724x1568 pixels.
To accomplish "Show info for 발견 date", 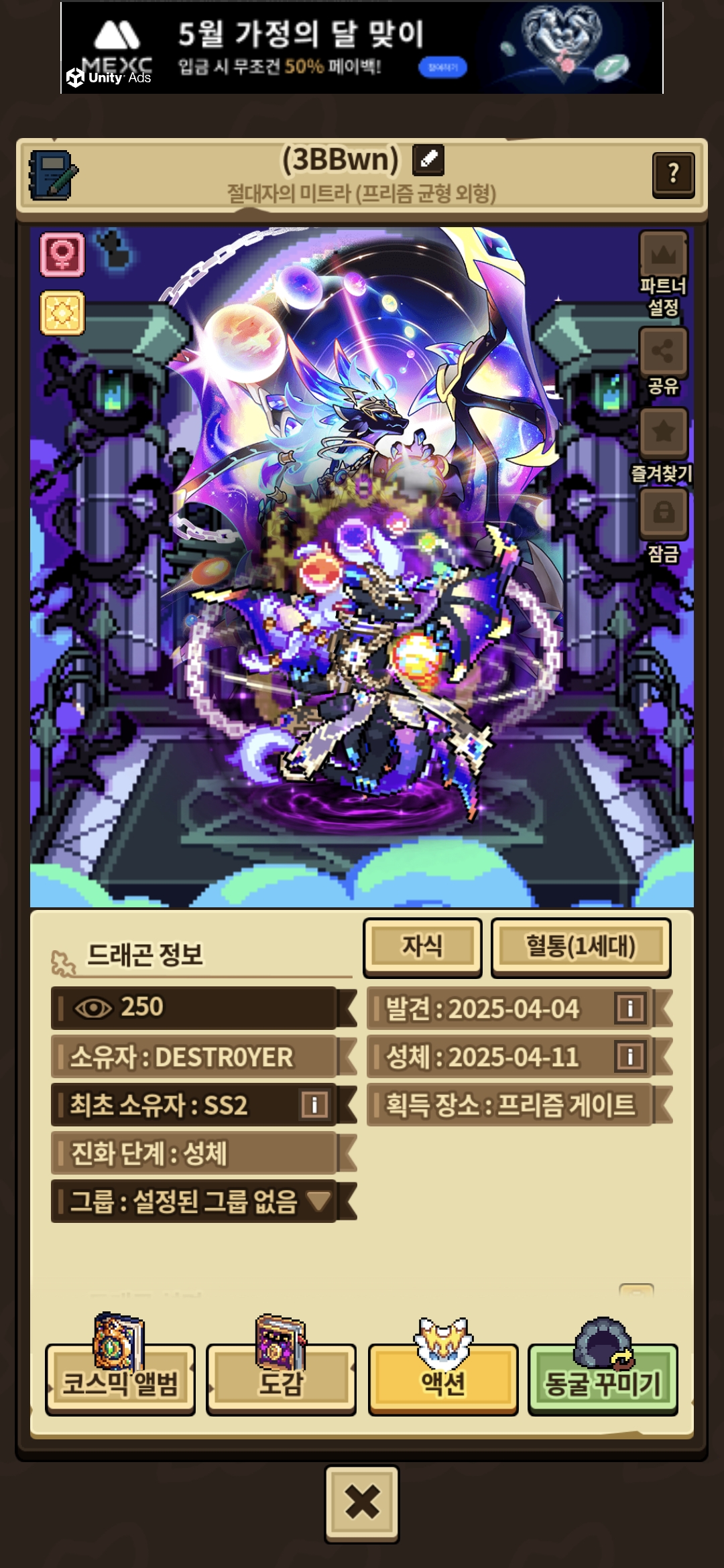I will 629,1008.
